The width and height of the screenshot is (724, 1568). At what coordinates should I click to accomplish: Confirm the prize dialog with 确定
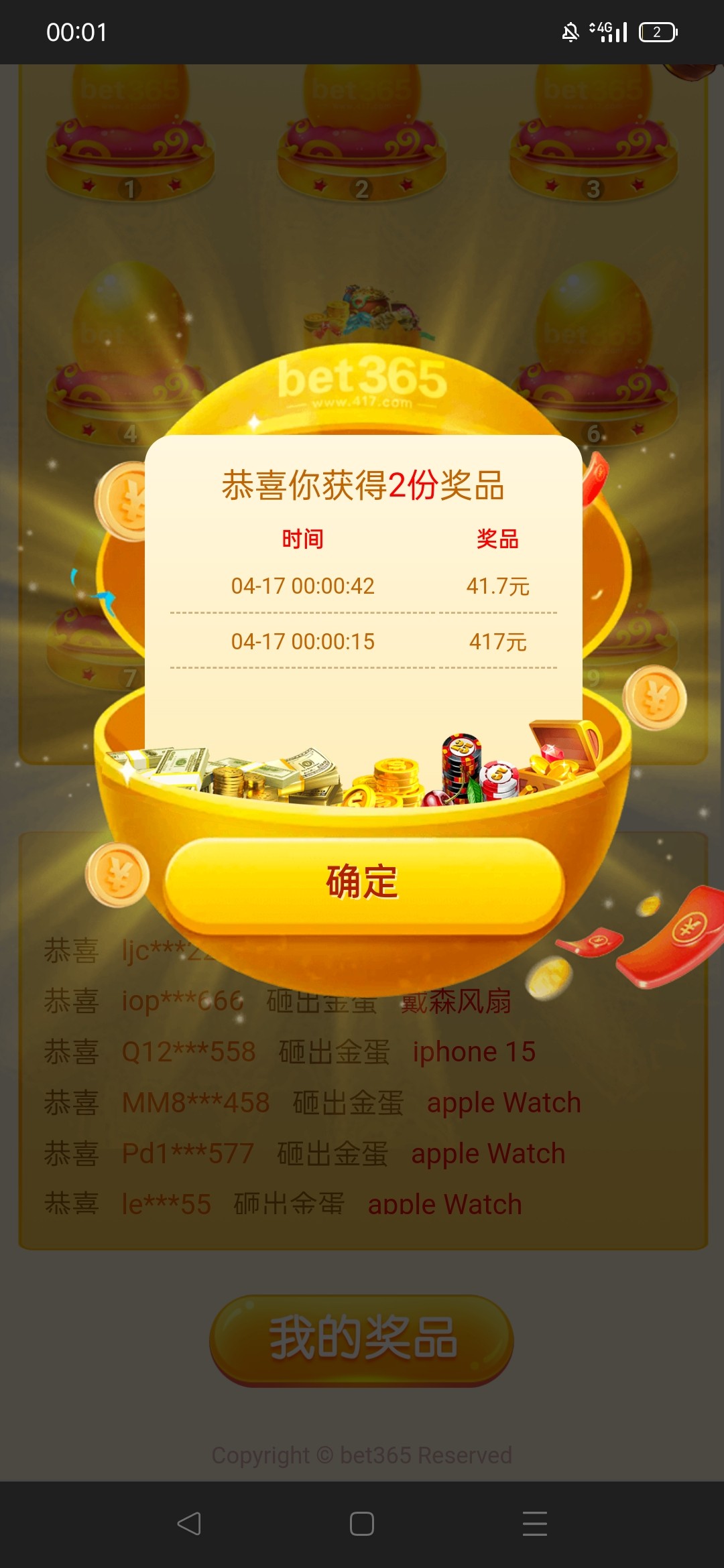tap(363, 883)
